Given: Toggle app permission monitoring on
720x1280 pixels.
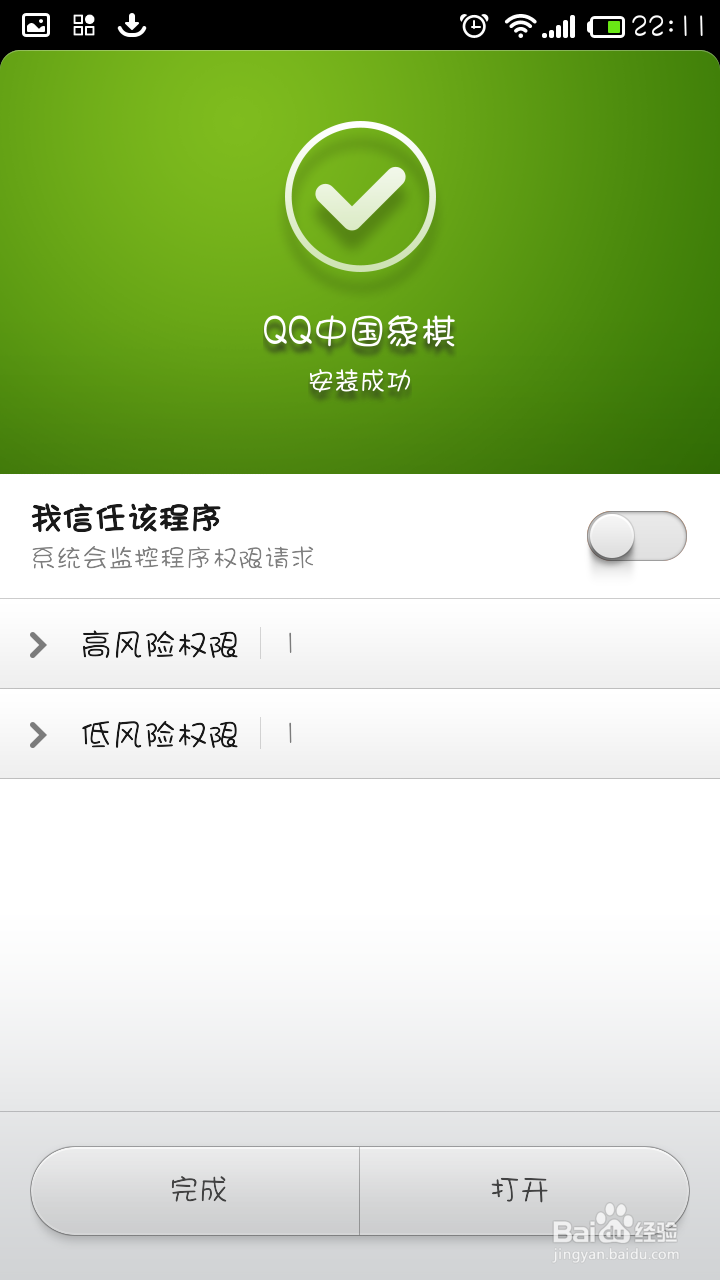Looking at the screenshot, I should tap(637, 536).
